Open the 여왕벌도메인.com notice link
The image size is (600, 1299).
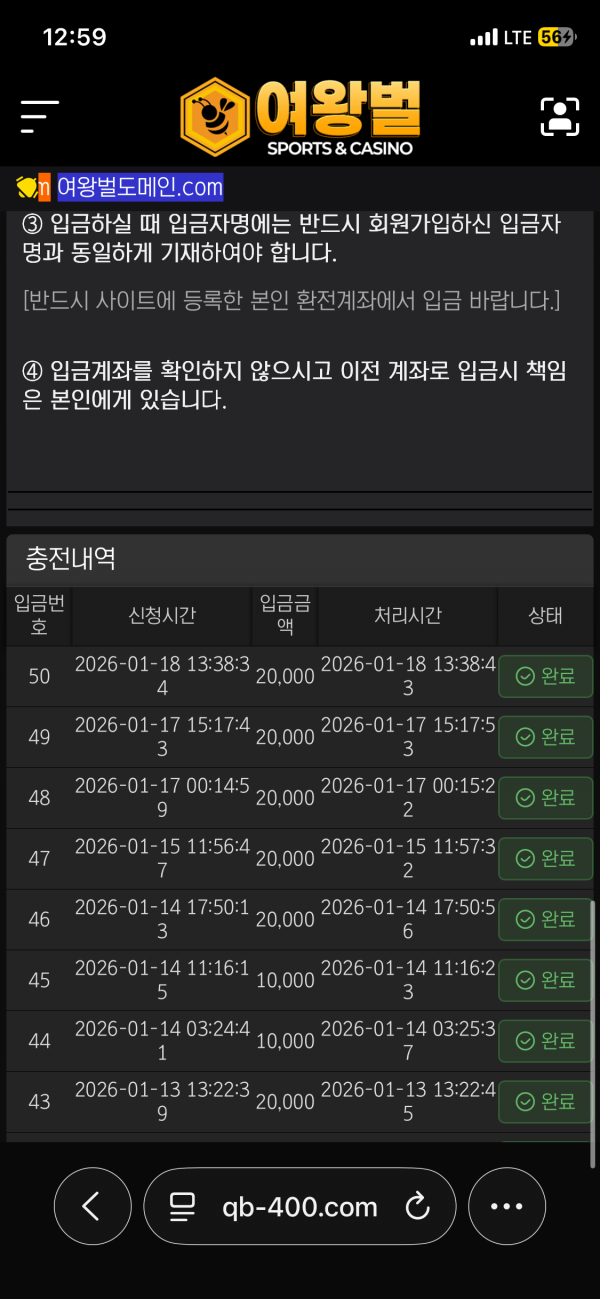point(139,187)
